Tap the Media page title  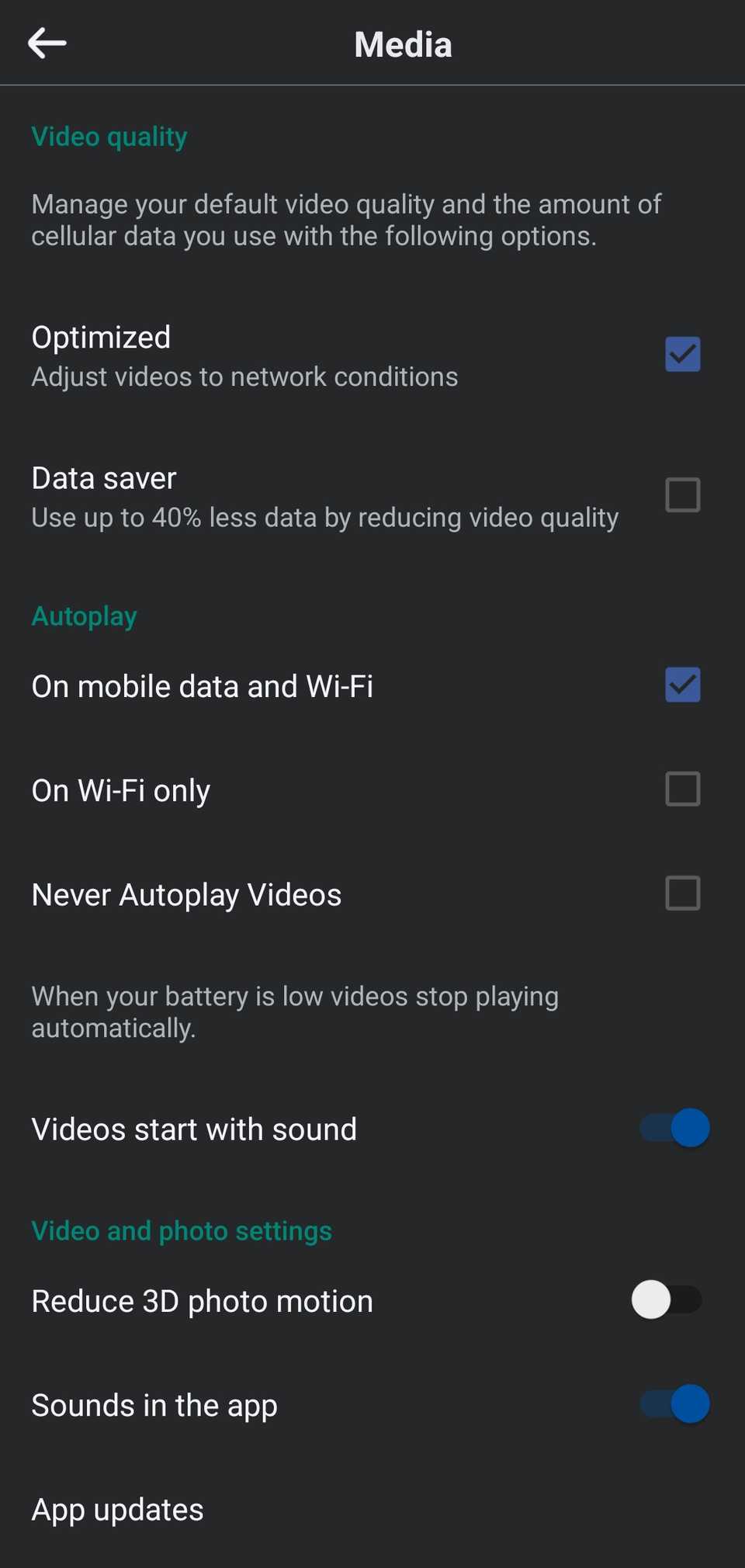click(403, 44)
